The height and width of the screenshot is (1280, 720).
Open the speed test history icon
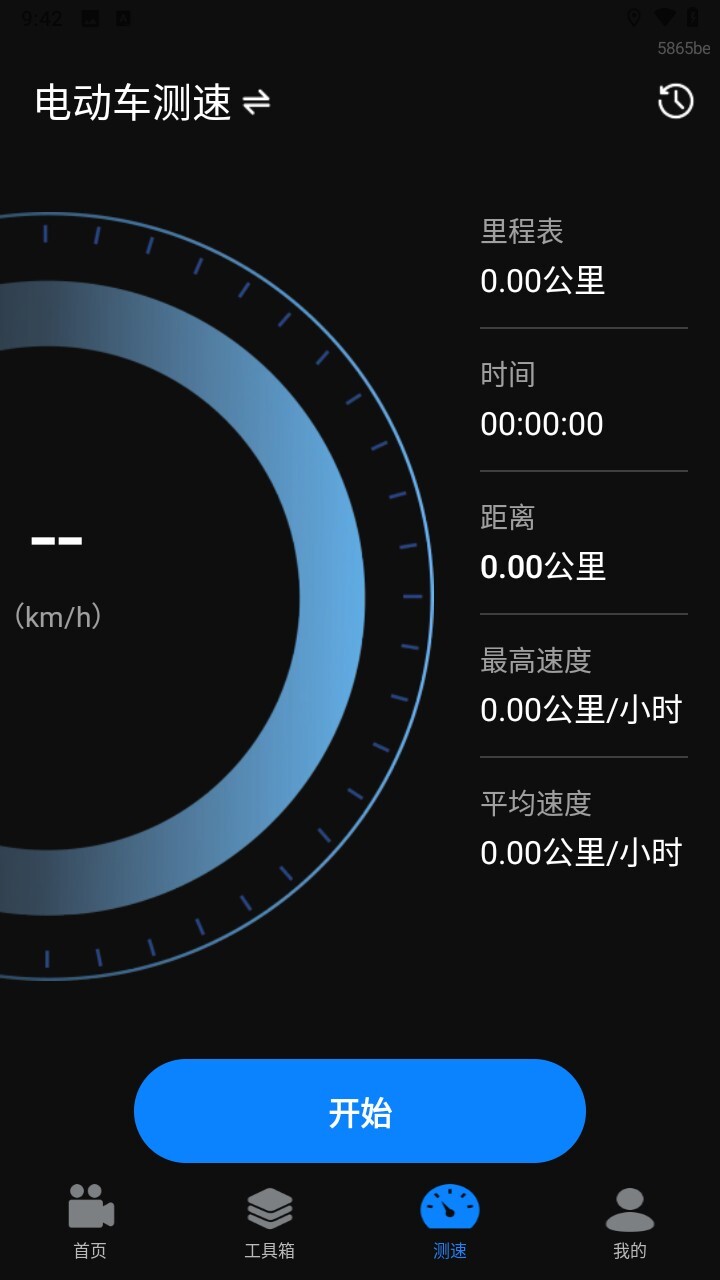click(675, 101)
